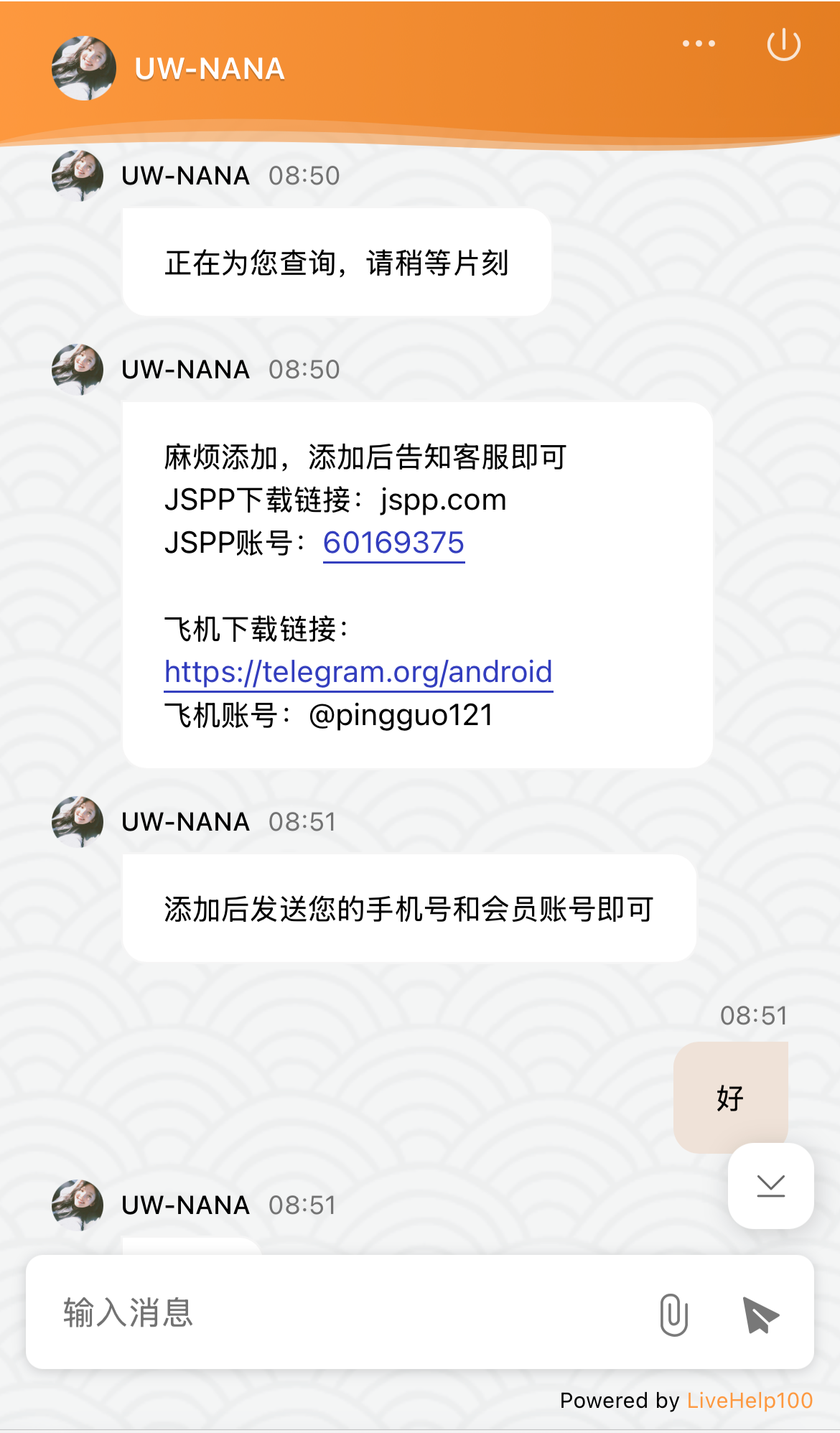The image size is (840, 1433).
Task: Open the telegram.org/android download link
Action: click(x=358, y=672)
